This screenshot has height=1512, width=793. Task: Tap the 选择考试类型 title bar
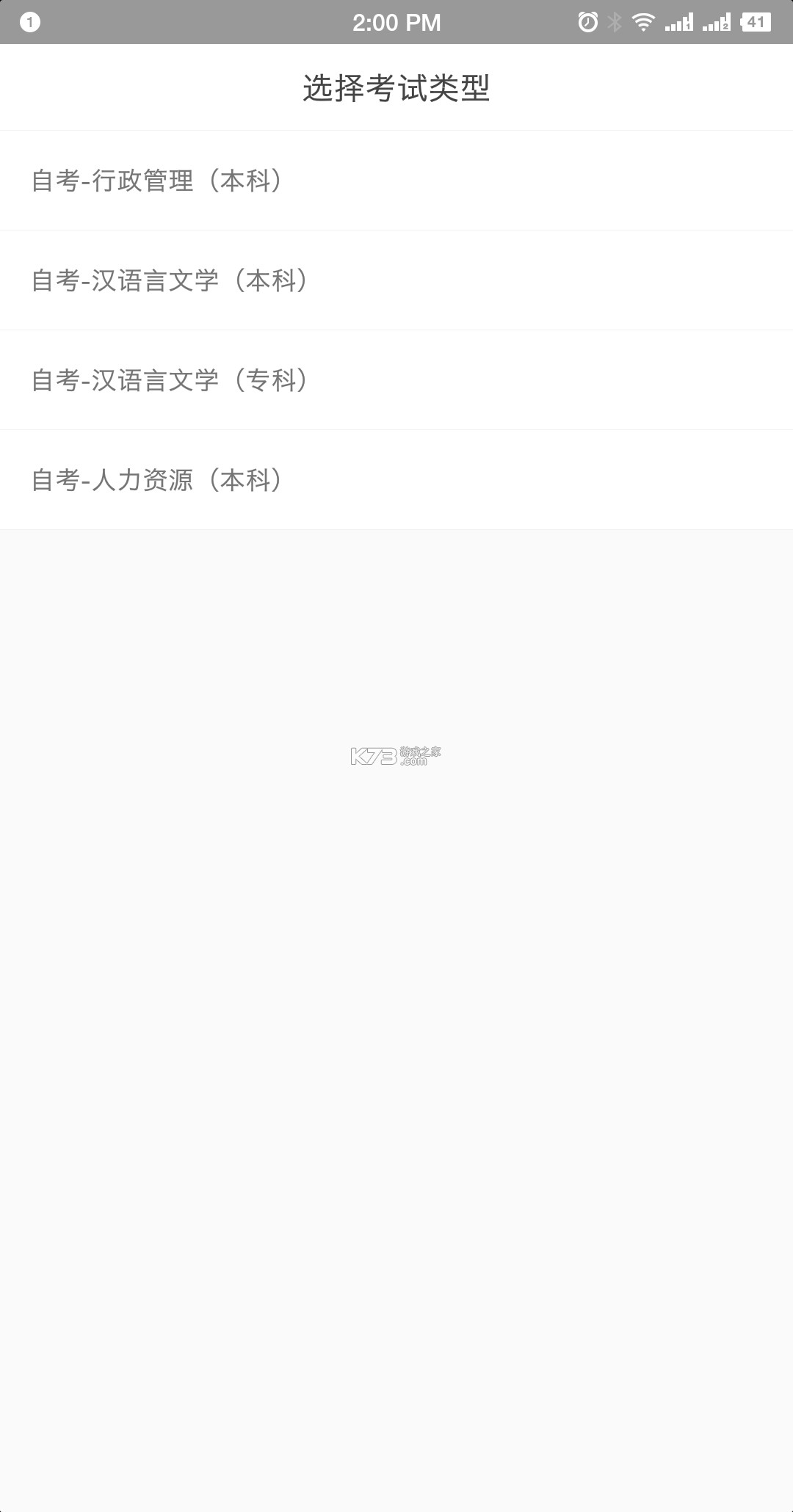pyautogui.click(x=396, y=87)
